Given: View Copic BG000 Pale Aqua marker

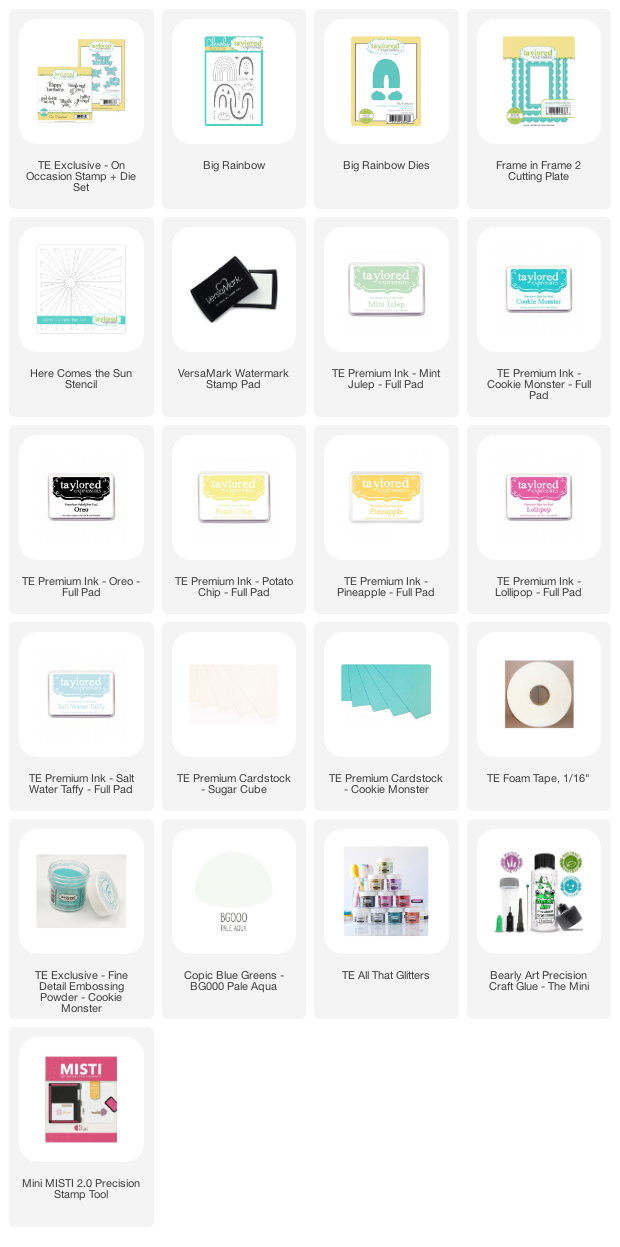Looking at the screenshot, I should [234, 919].
